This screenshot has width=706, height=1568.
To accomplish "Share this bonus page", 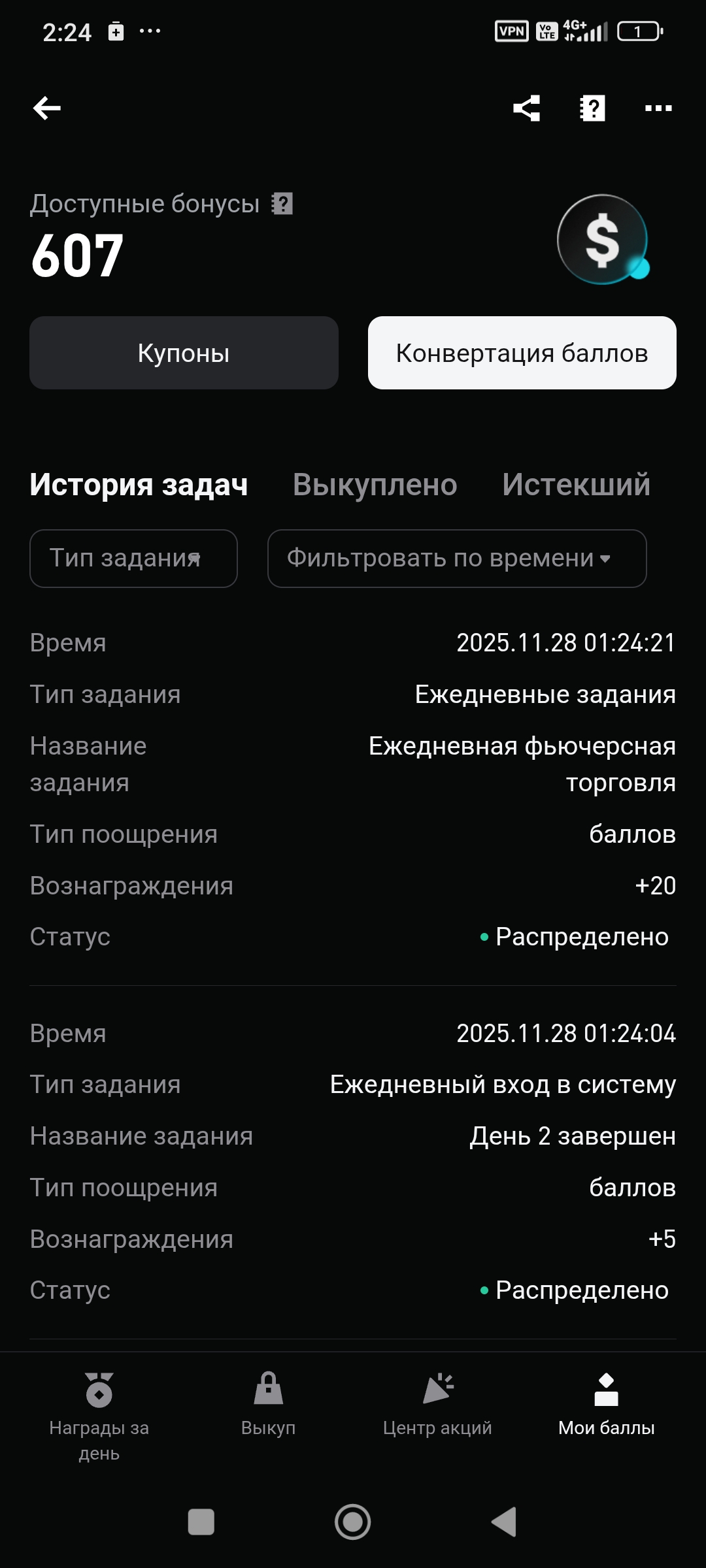I will tap(527, 108).
